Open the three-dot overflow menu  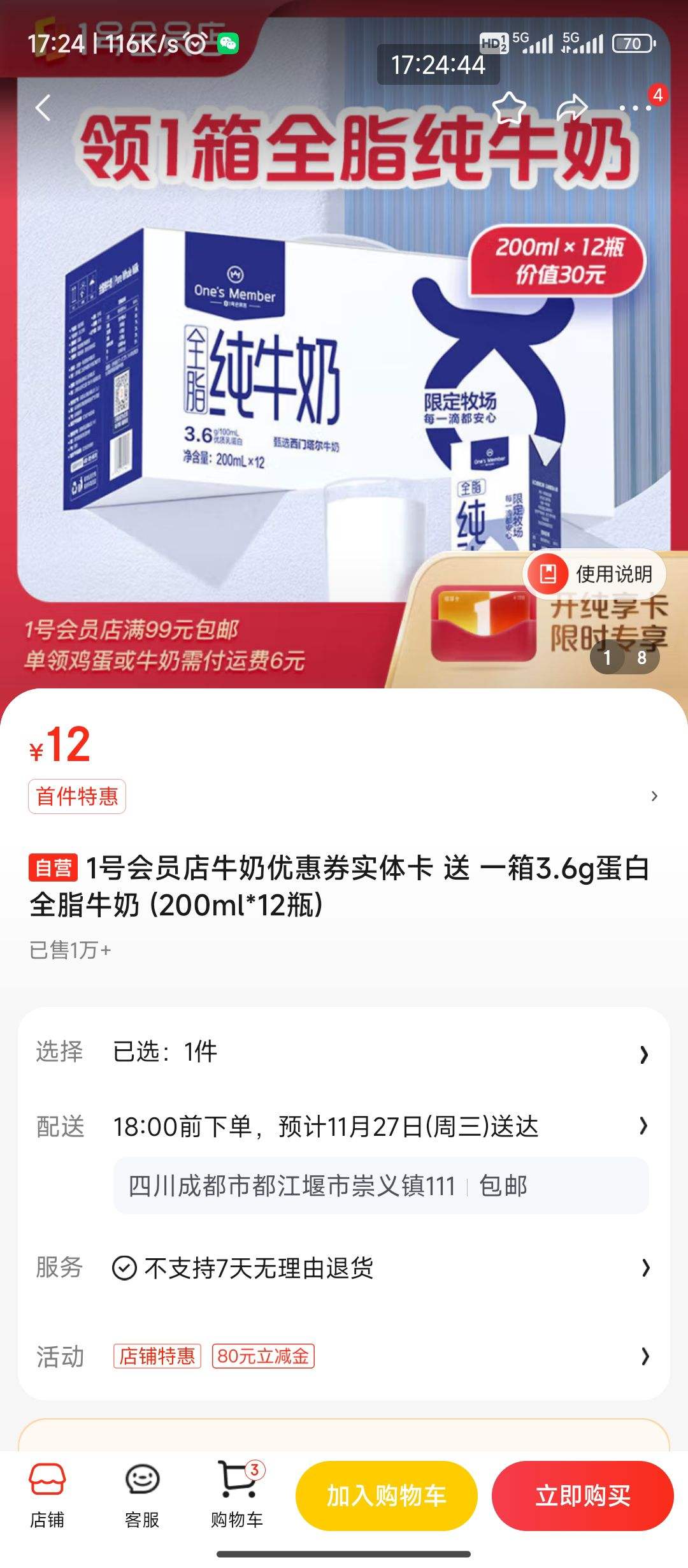pyautogui.click(x=635, y=108)
